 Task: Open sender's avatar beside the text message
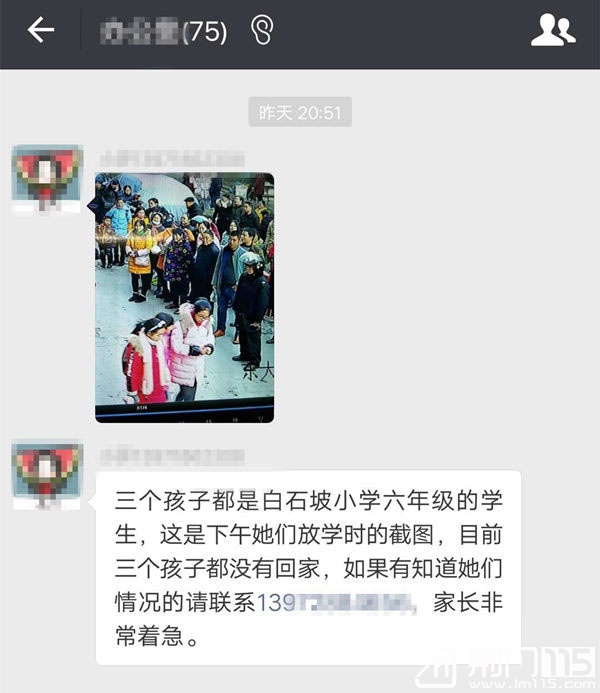46,473
